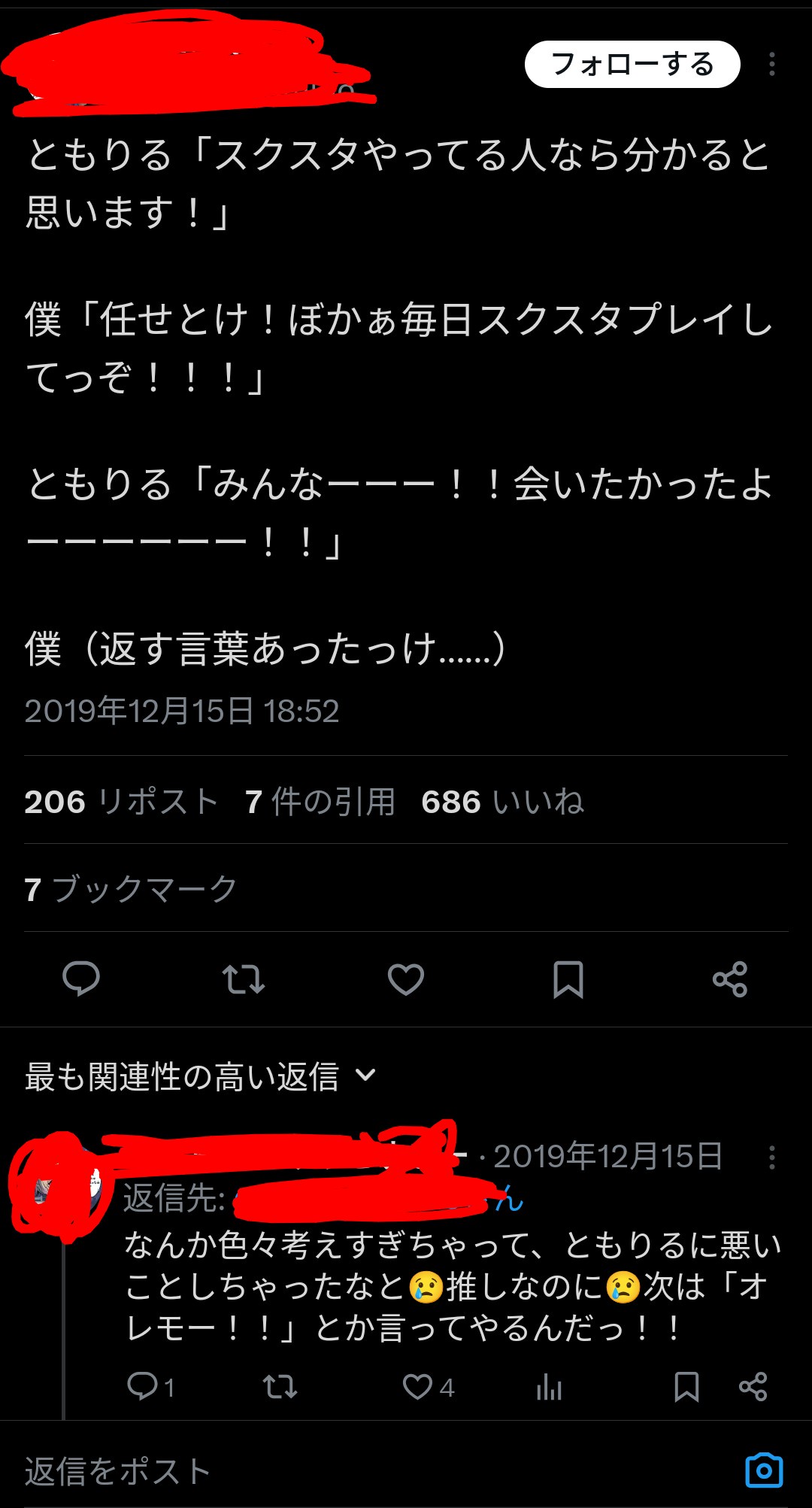Image resolution: width=812 pixels, height=1508 pixels.
Task: Open the main post's overflow menu
Action: [771, 65]
